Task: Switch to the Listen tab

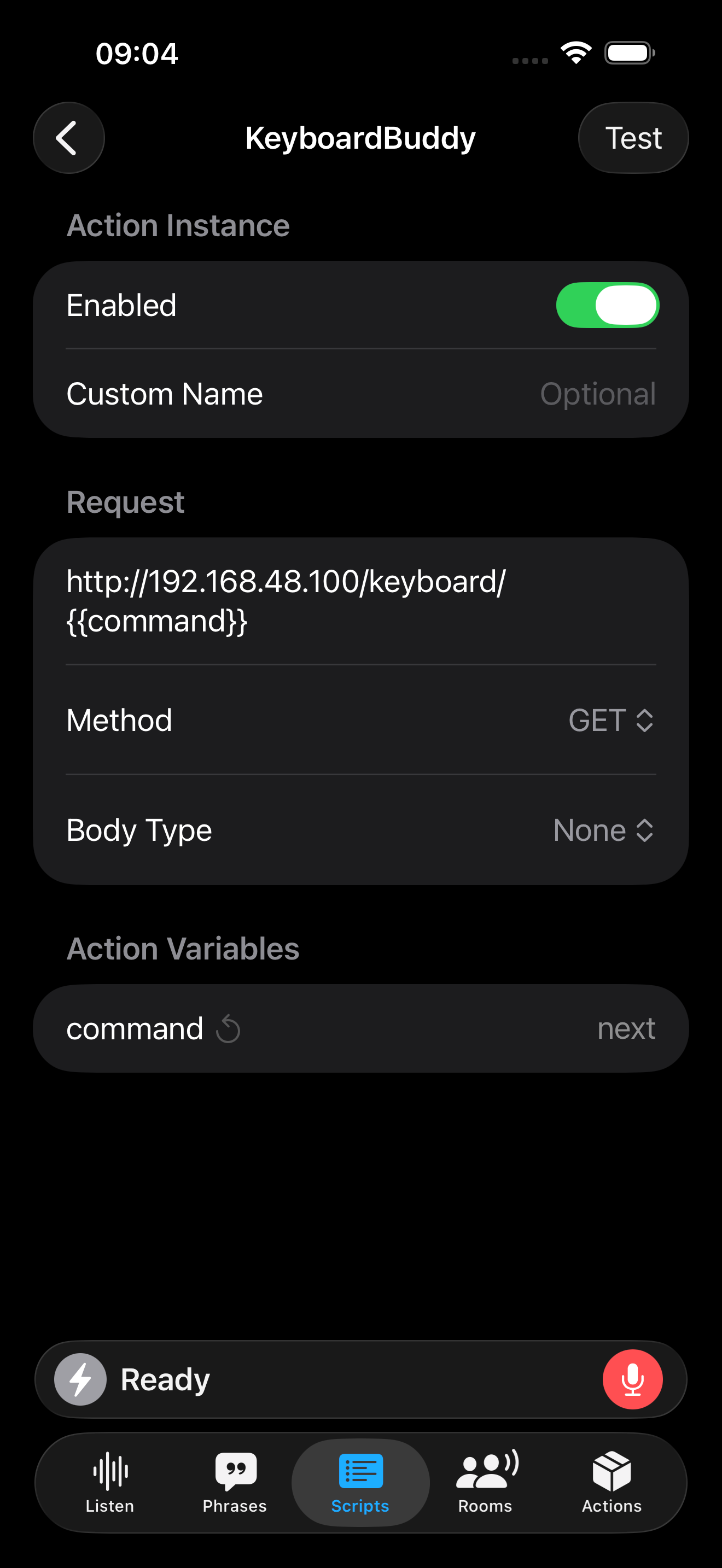Action: coord(109,1483)
